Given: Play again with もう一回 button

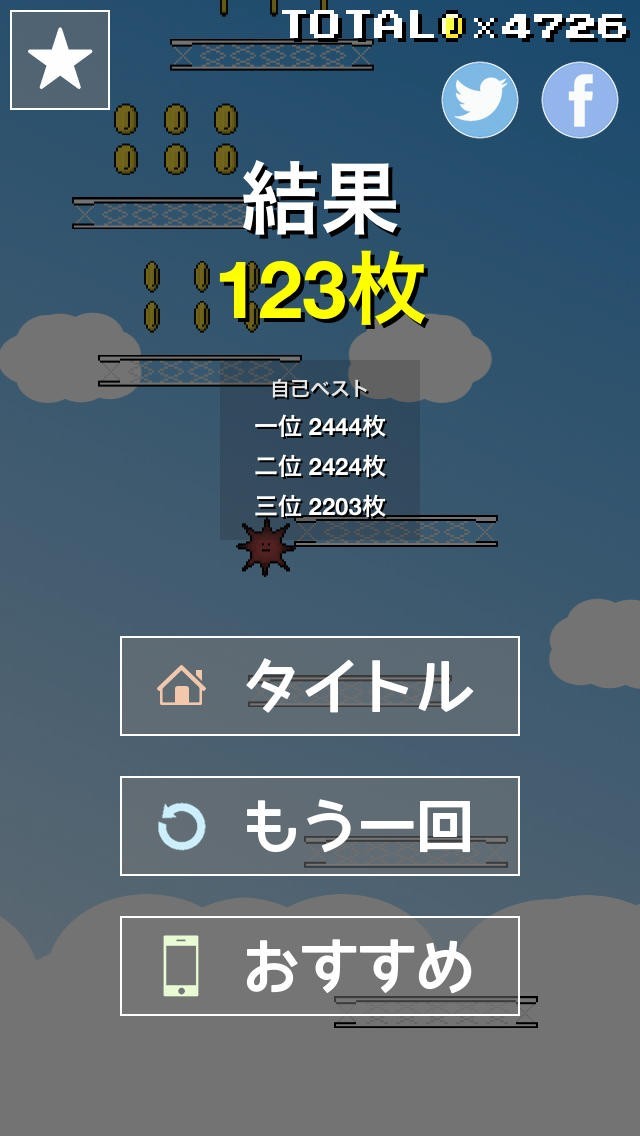Looking at the screenshot, I should (x=320, y=826).
